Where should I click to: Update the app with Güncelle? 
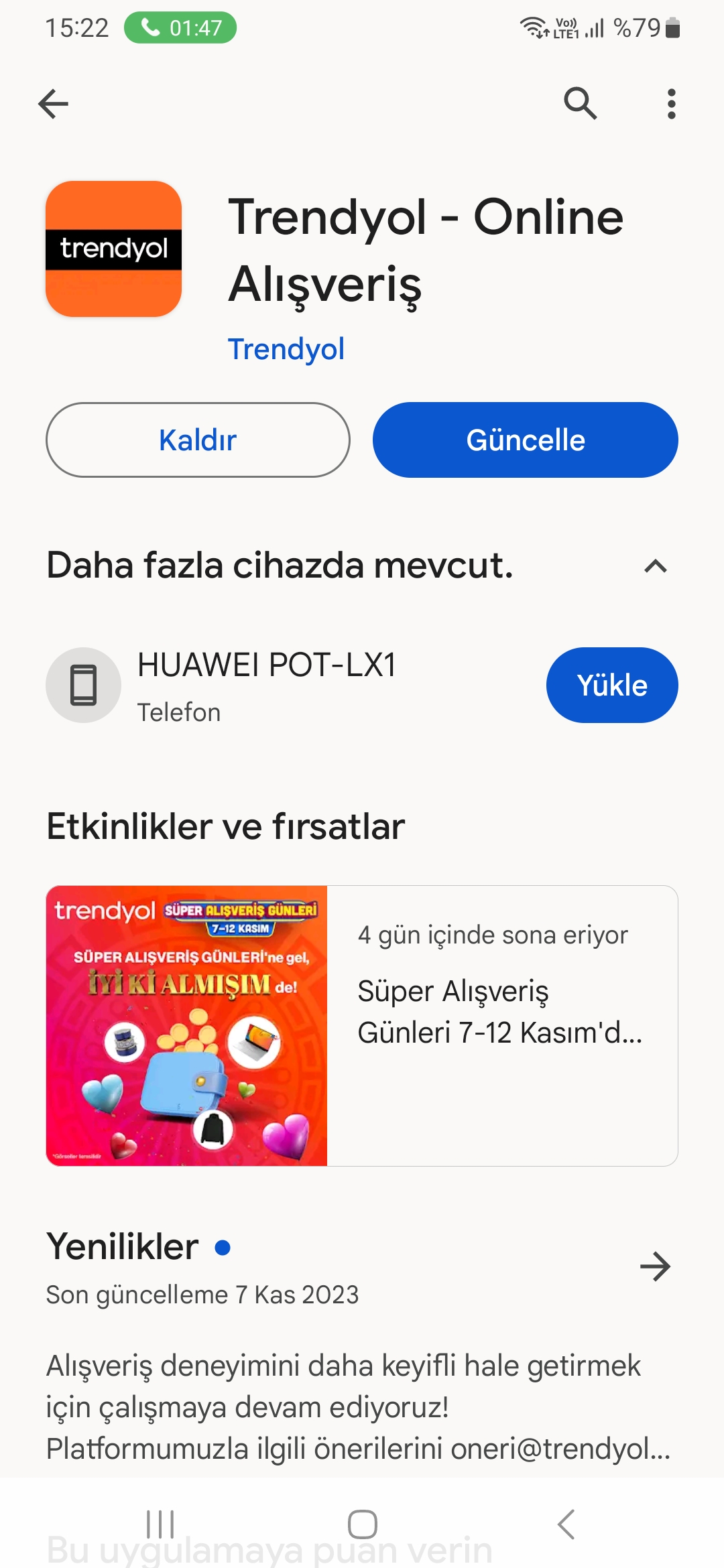525,440
